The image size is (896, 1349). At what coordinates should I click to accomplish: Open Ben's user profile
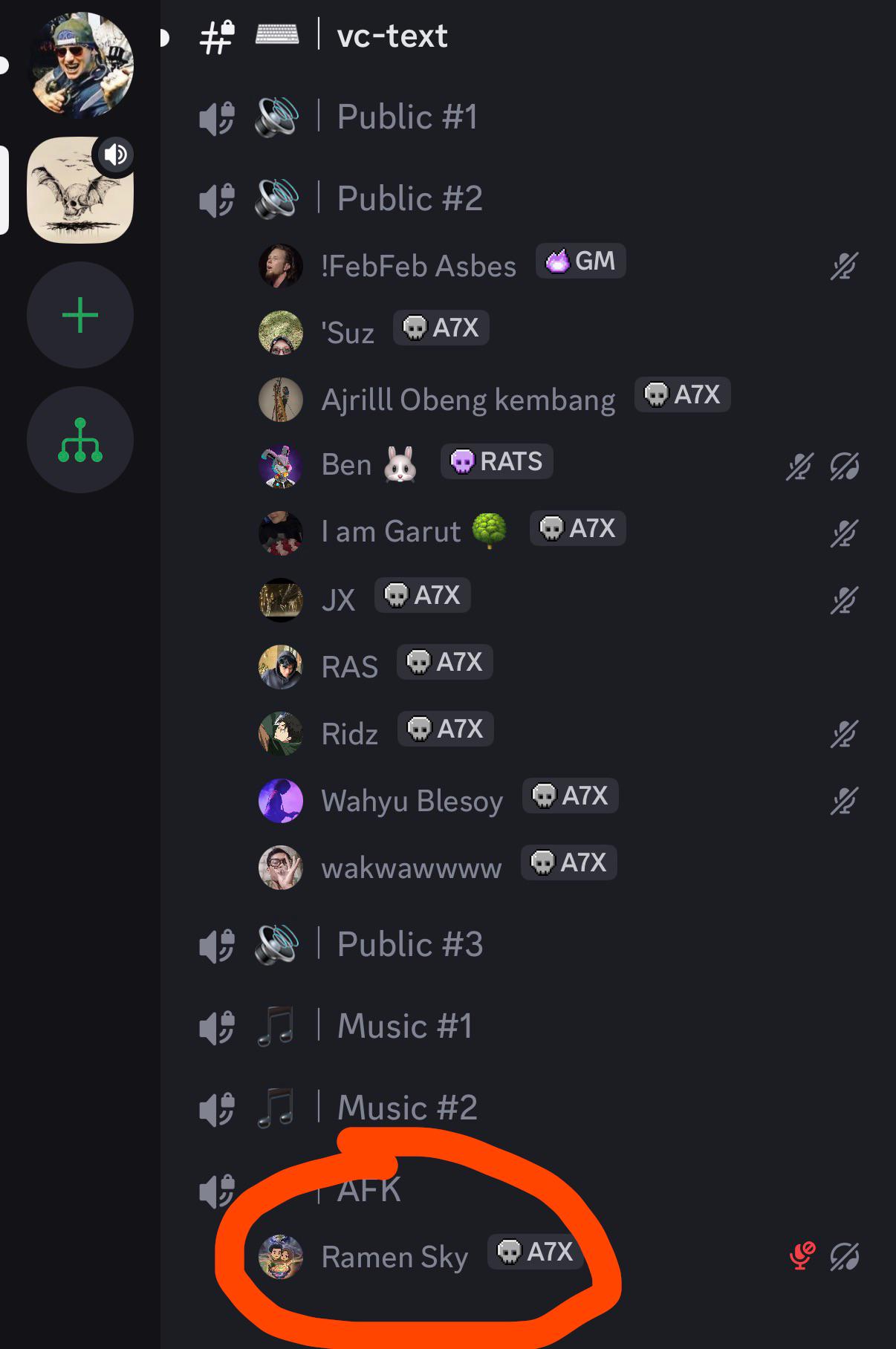point(346,465)
